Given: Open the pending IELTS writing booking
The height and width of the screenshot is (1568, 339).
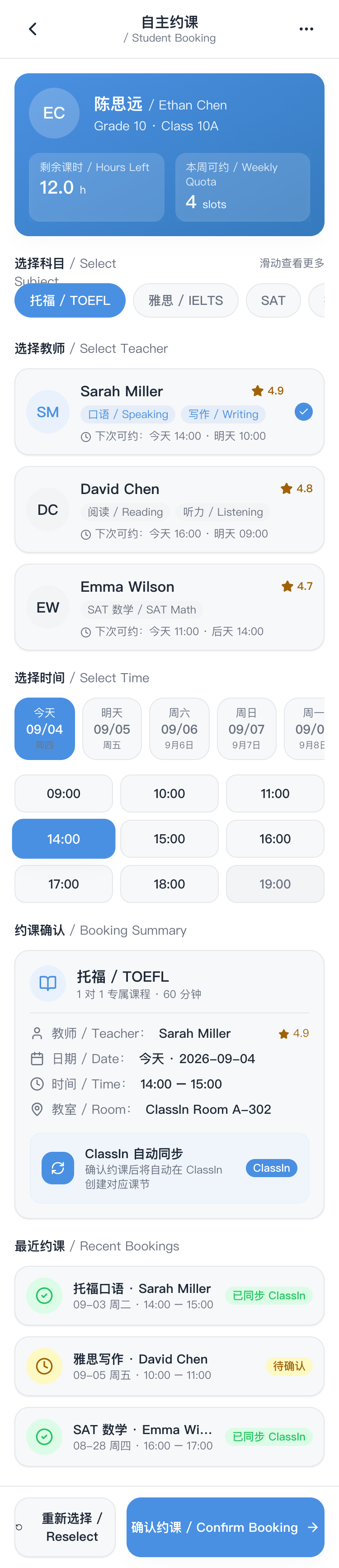Looking at the screenshot, I should coord(169,1366).
